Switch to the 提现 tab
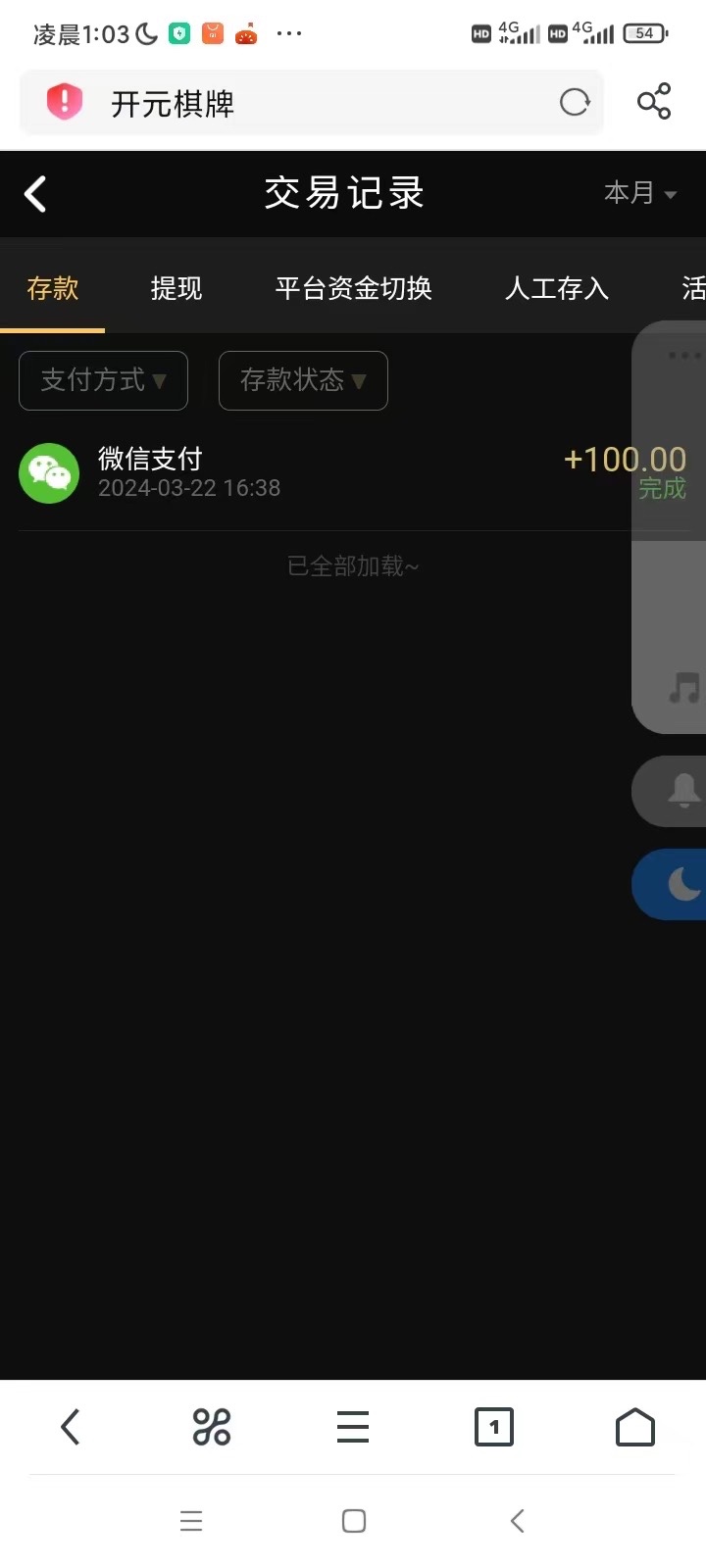Screen dimensions: 706x1568 (176, 288)
